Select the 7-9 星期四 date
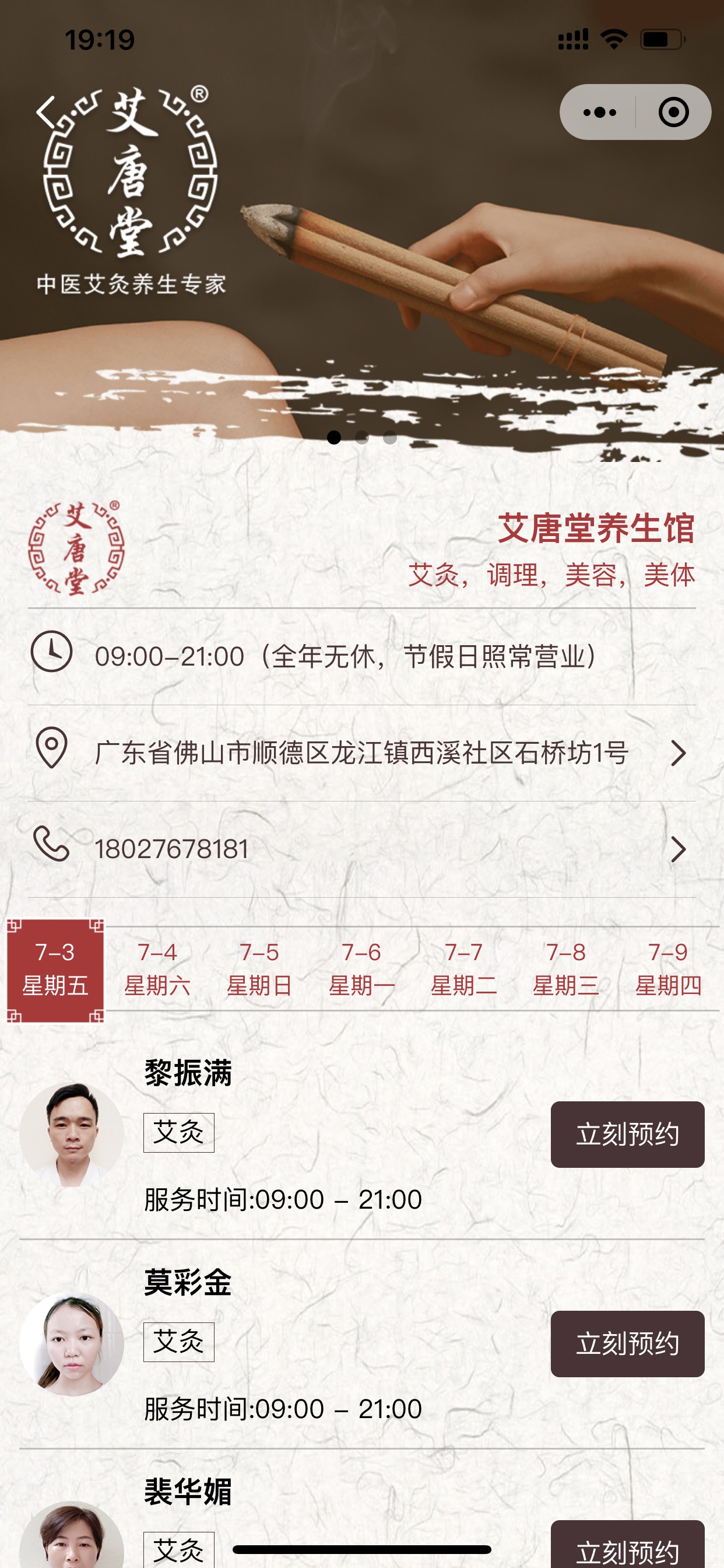 [x=668, y=969]
